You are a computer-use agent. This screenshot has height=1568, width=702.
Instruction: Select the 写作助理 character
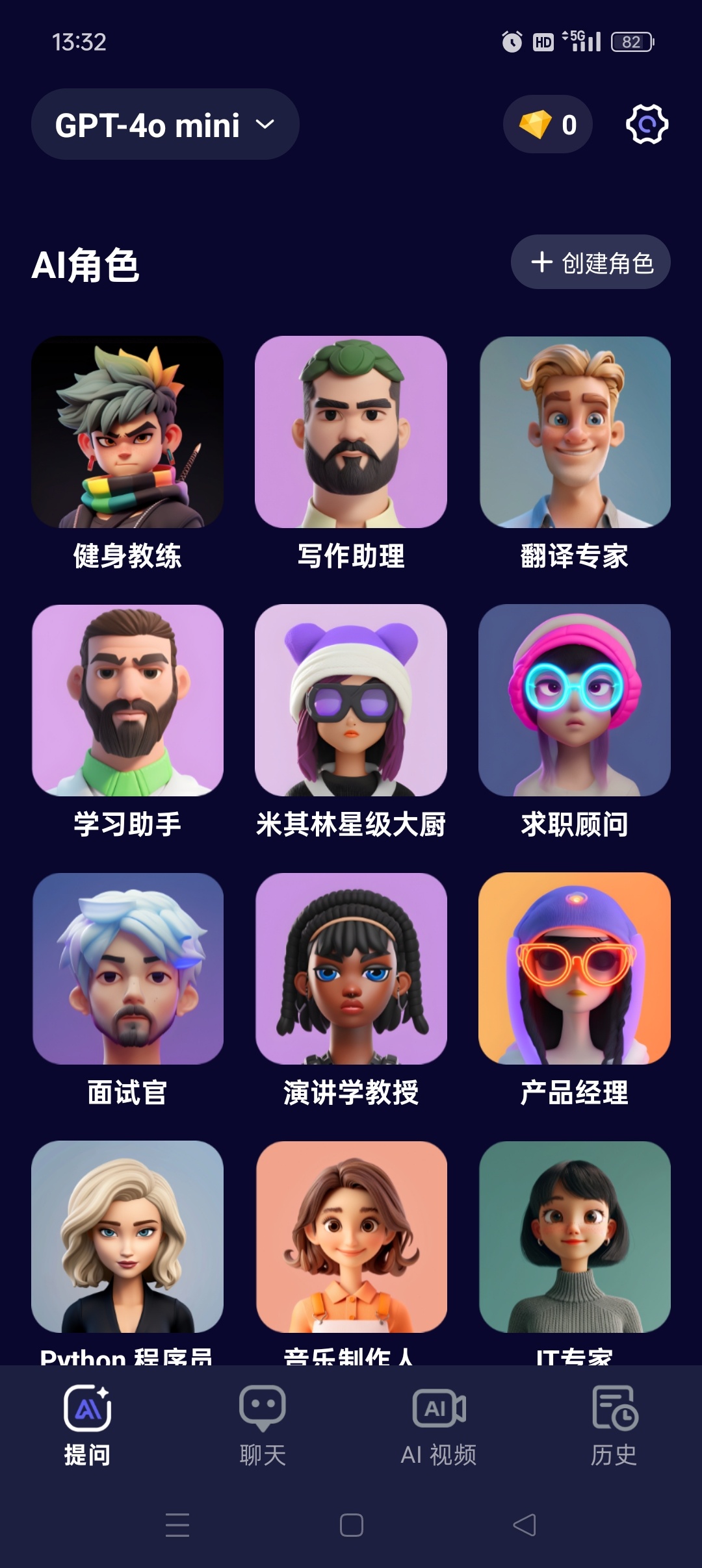tap(351, 432)
